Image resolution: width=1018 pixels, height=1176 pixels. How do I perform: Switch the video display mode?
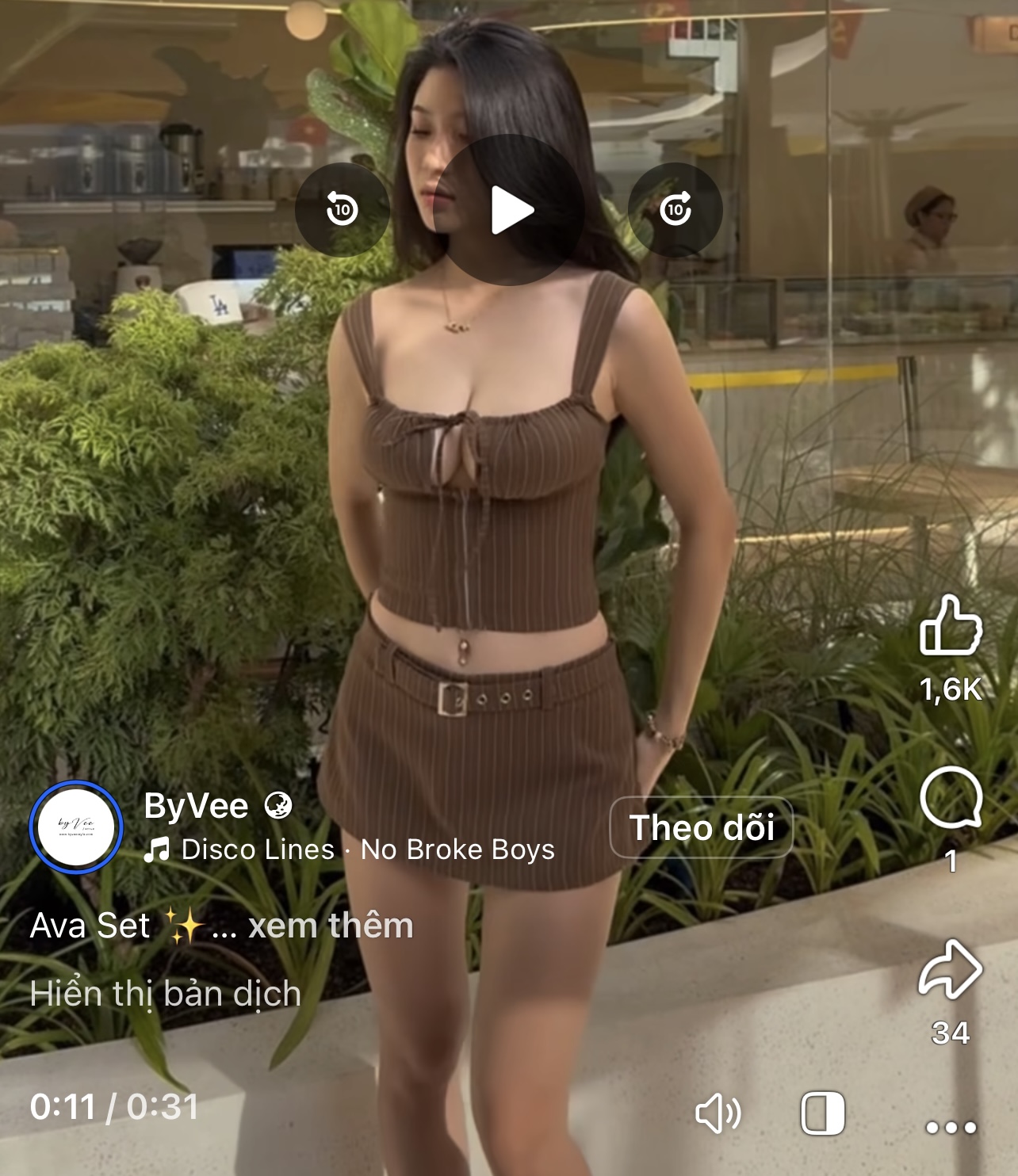pos(822,1114)
